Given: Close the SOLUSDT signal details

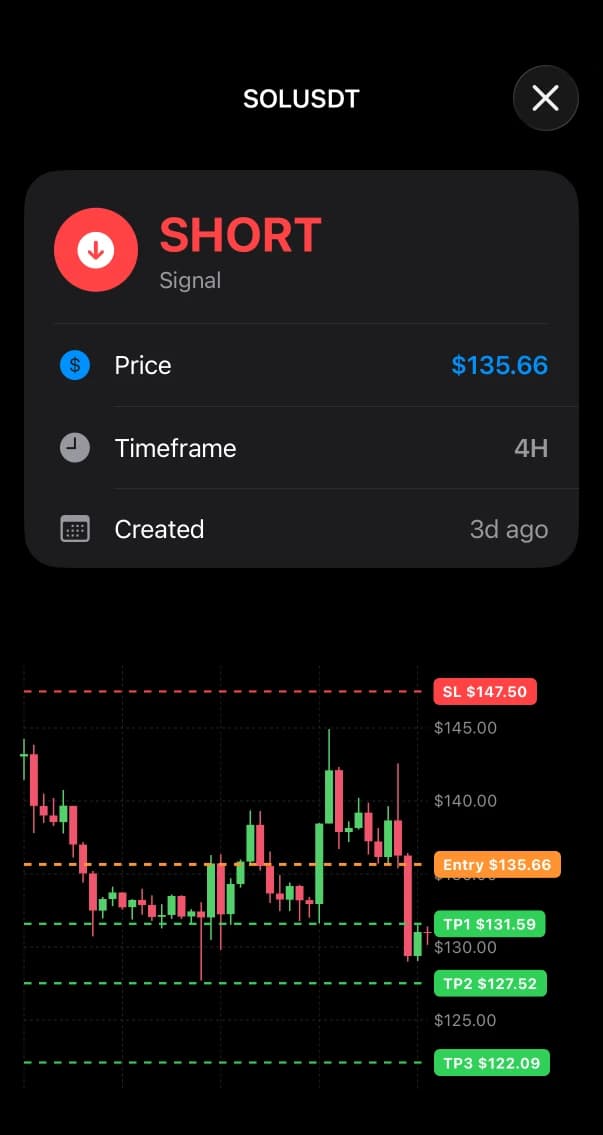Looking at the screenshot, I should click(x=545, y=98).
